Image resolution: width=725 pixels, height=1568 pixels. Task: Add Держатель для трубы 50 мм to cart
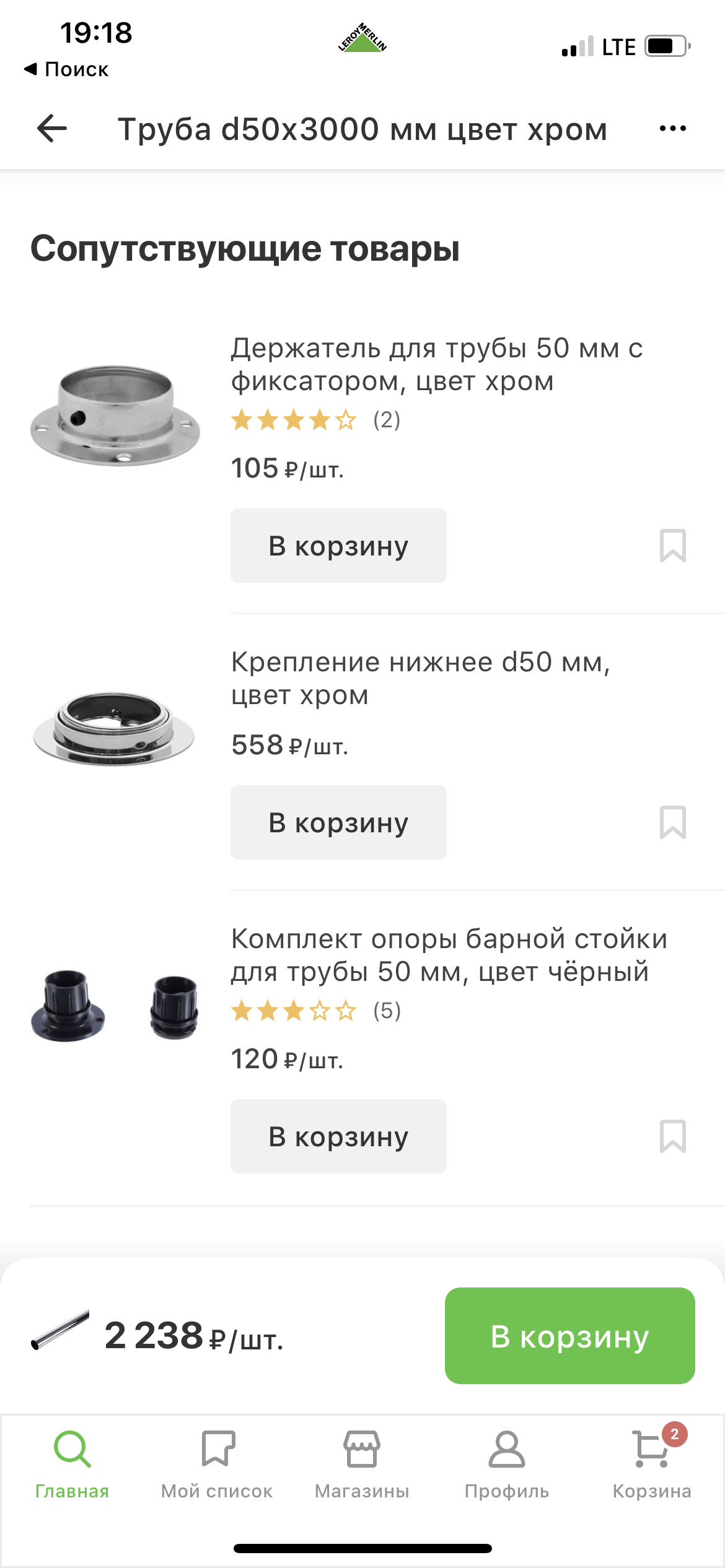tap(338, 546)
